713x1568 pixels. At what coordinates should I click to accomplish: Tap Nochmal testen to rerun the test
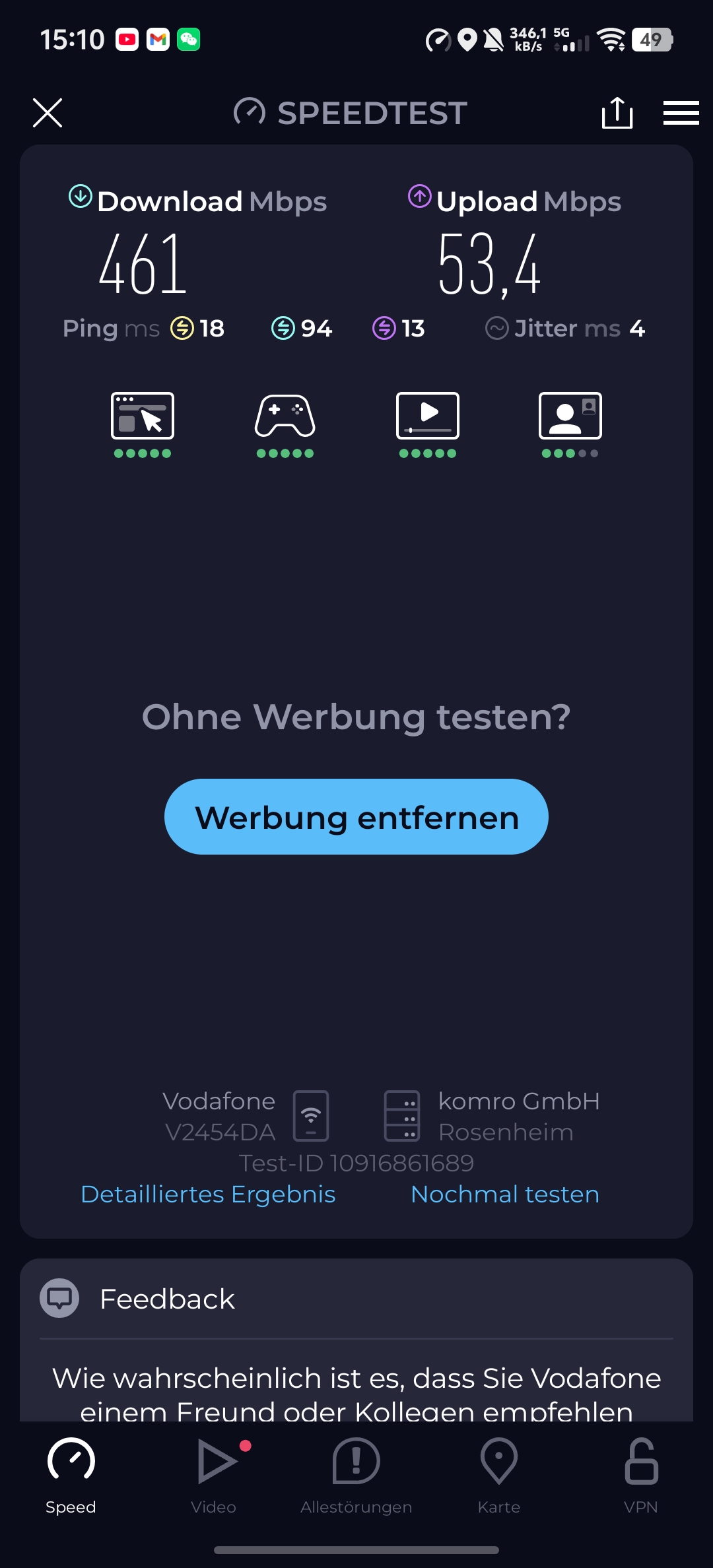pos(505,1194)
